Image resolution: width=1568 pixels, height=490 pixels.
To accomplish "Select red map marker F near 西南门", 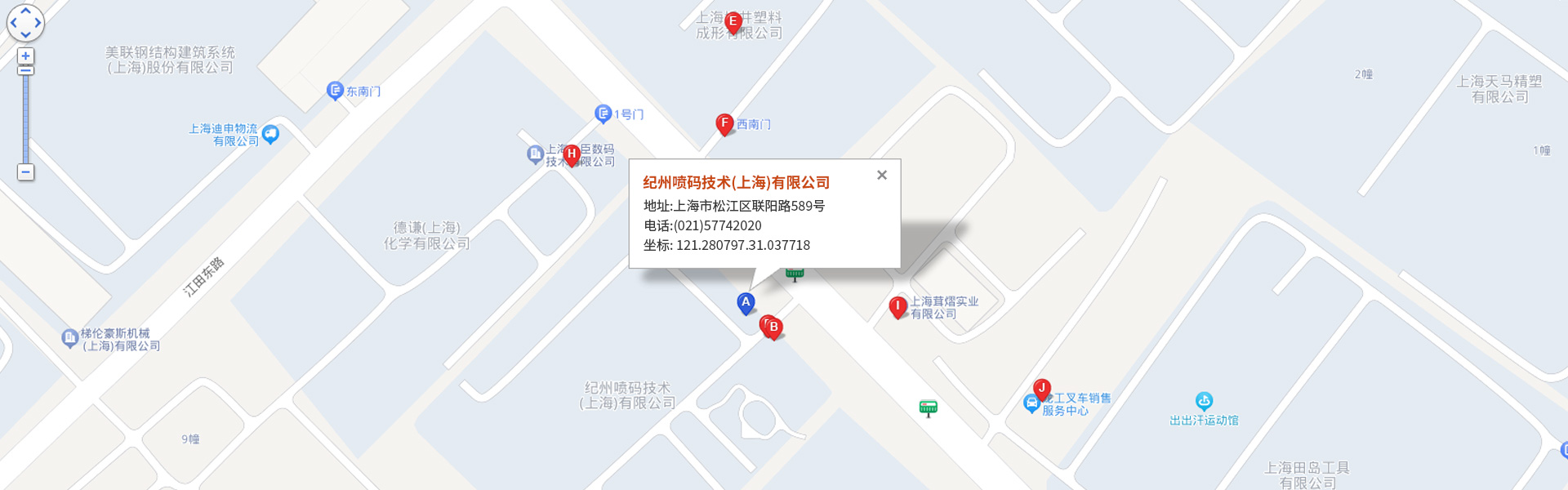I will pos(724,124).
